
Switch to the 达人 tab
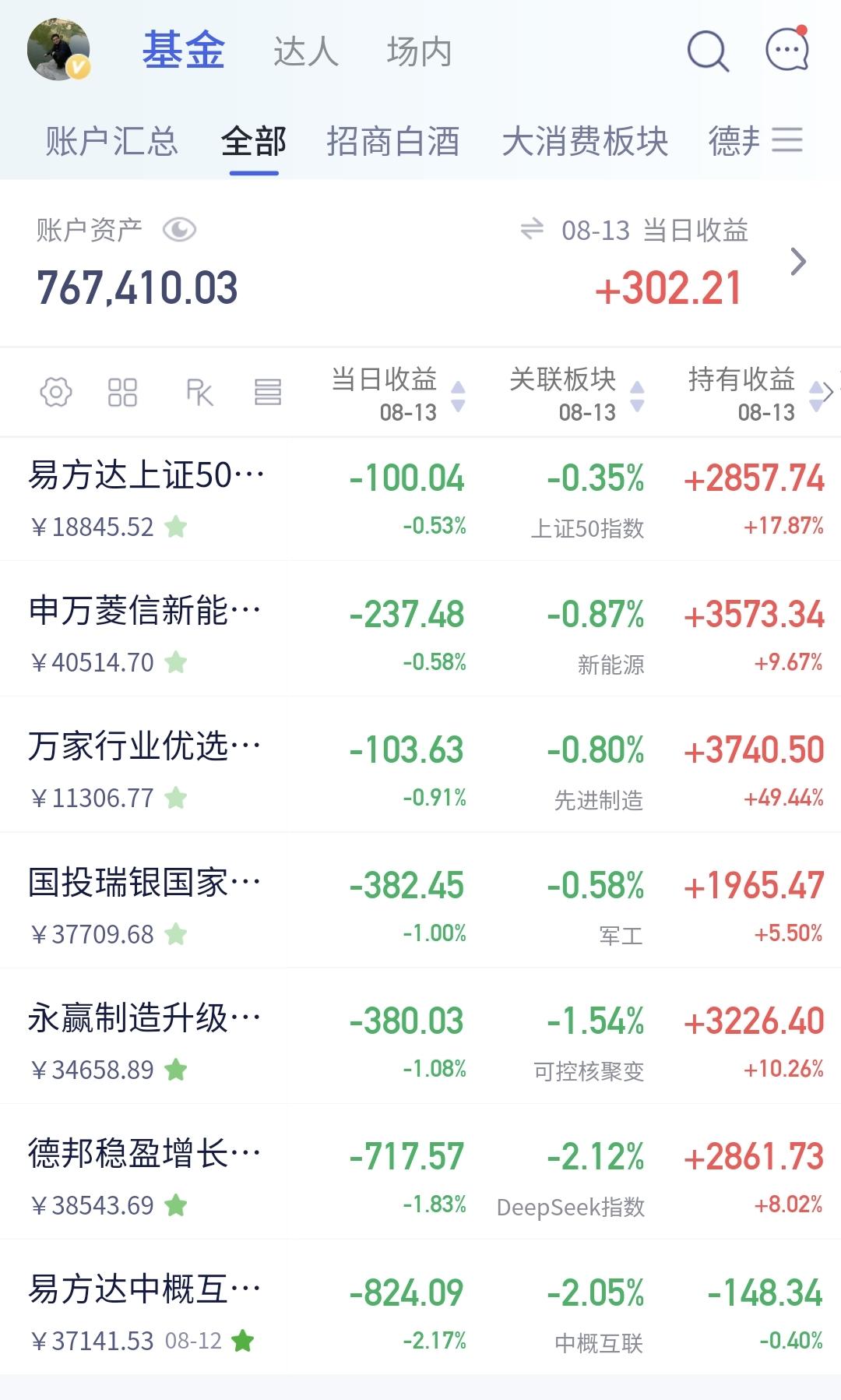point(306,51)
